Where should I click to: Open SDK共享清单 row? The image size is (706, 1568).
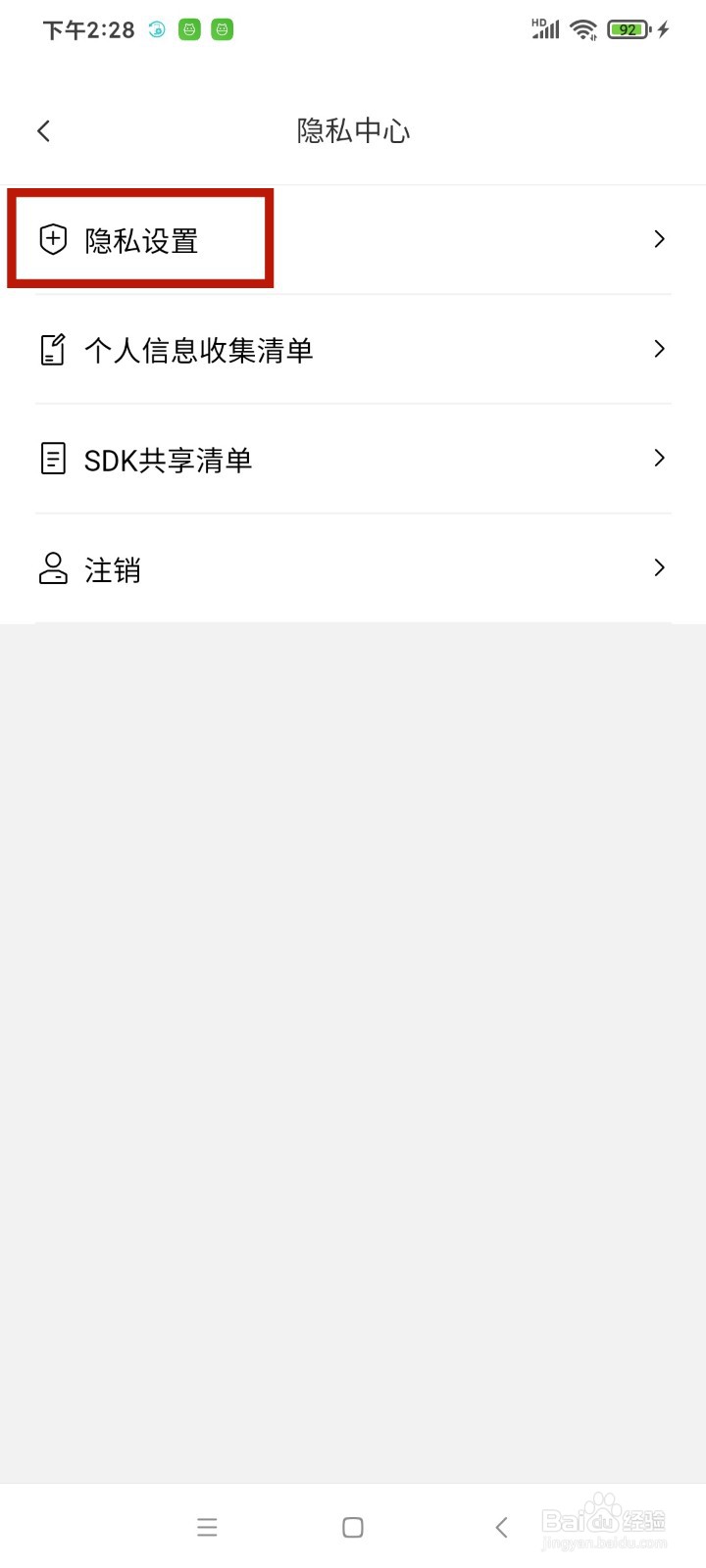pyautogui.click(x=353, y=459)
